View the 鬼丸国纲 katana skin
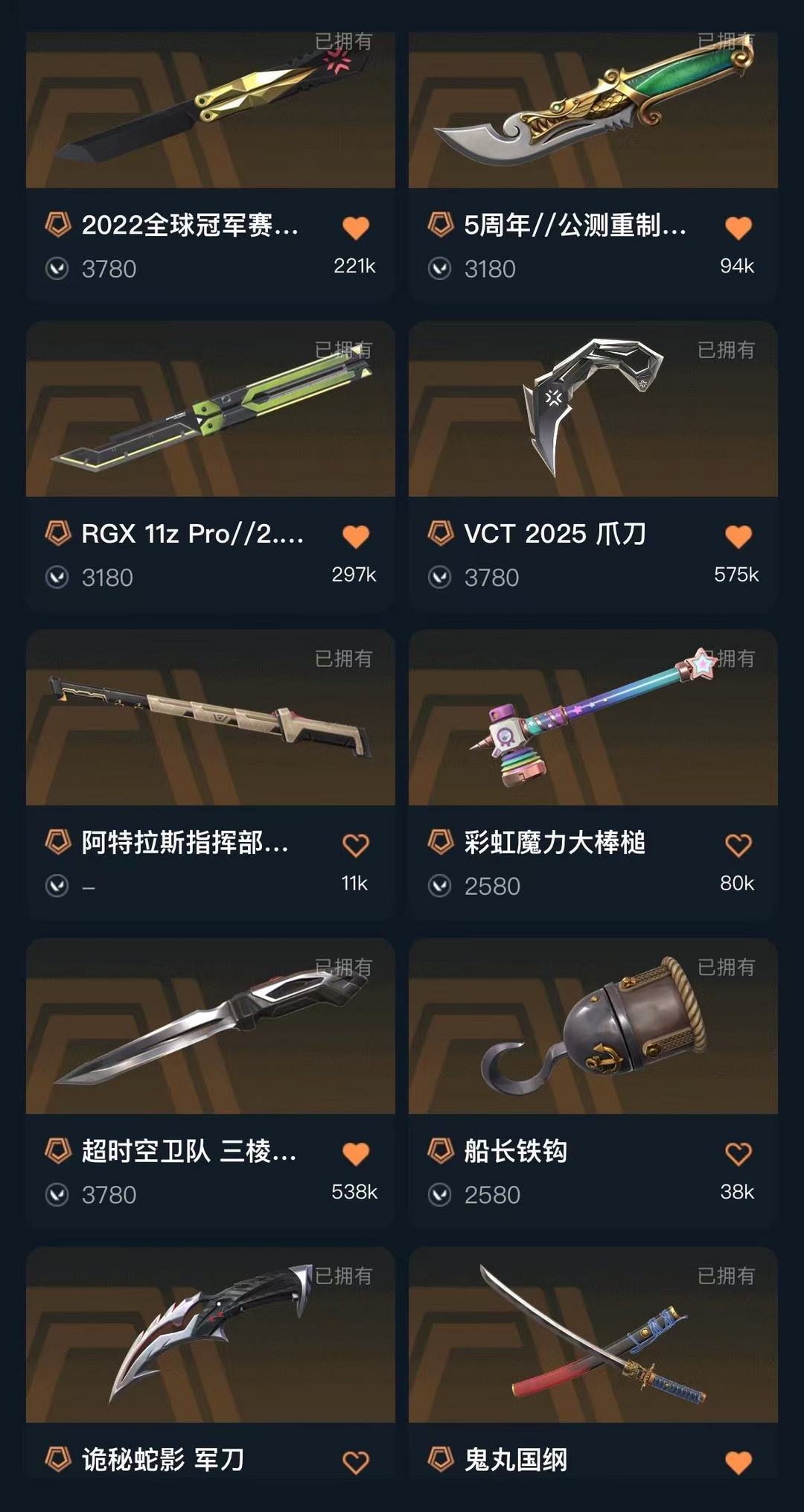The width and height of the screenshot is (804, 1512). pos(593,1336)
